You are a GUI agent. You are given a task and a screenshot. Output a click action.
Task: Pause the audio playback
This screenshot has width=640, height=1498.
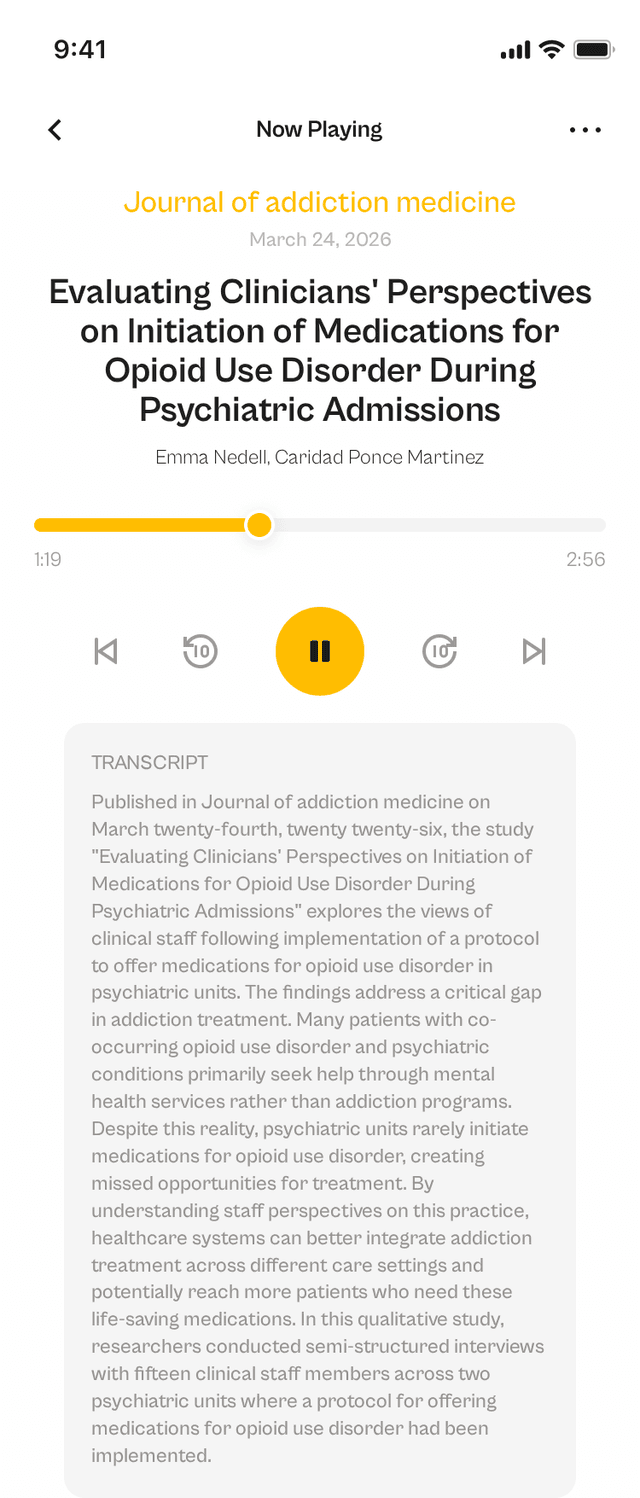coord(320,651)
